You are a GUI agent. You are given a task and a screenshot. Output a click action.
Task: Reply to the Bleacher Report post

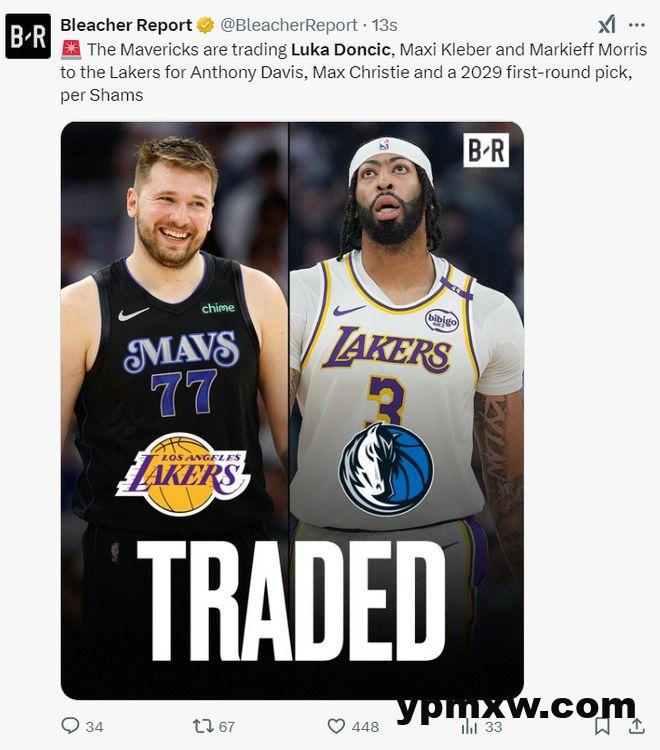tap(70, 726)
